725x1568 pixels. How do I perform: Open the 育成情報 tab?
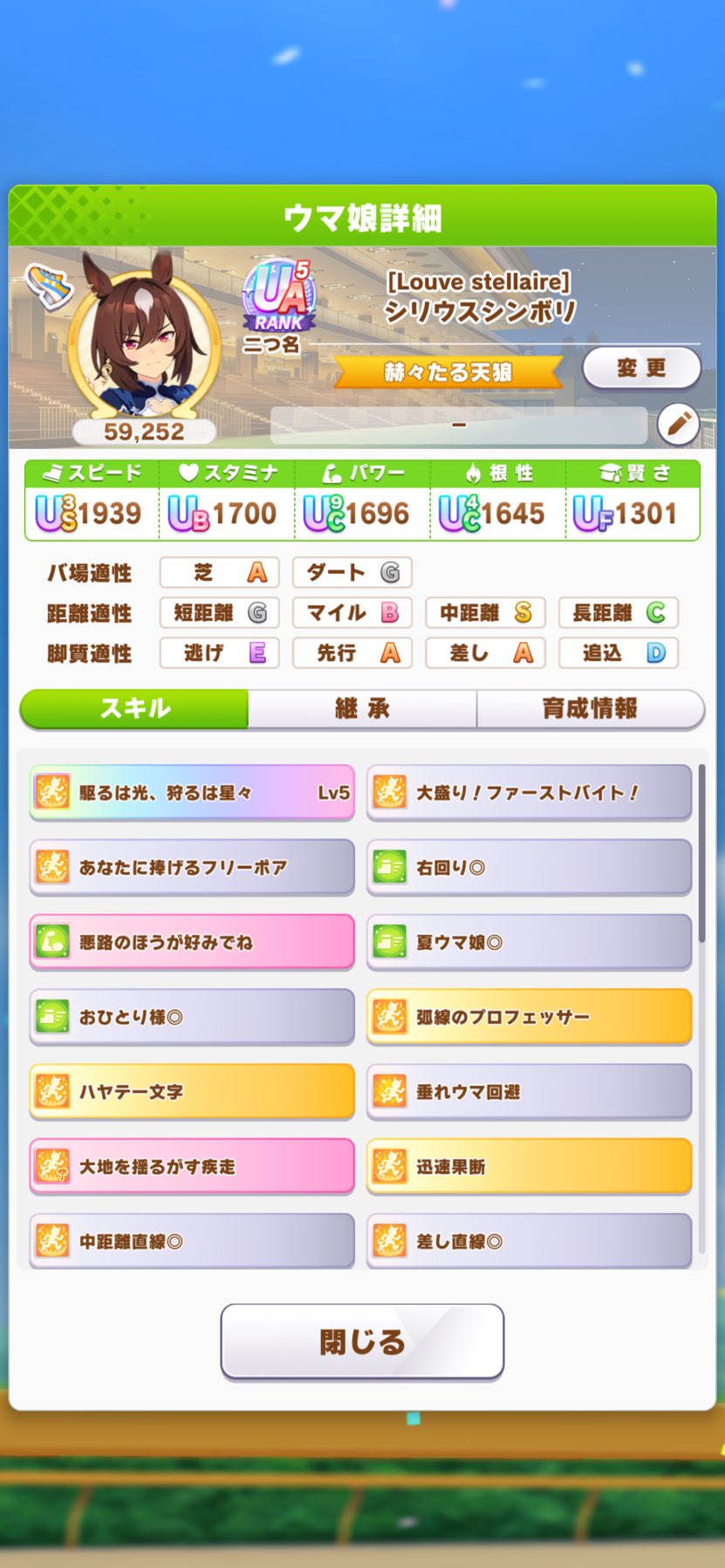(x=590, y=708)
